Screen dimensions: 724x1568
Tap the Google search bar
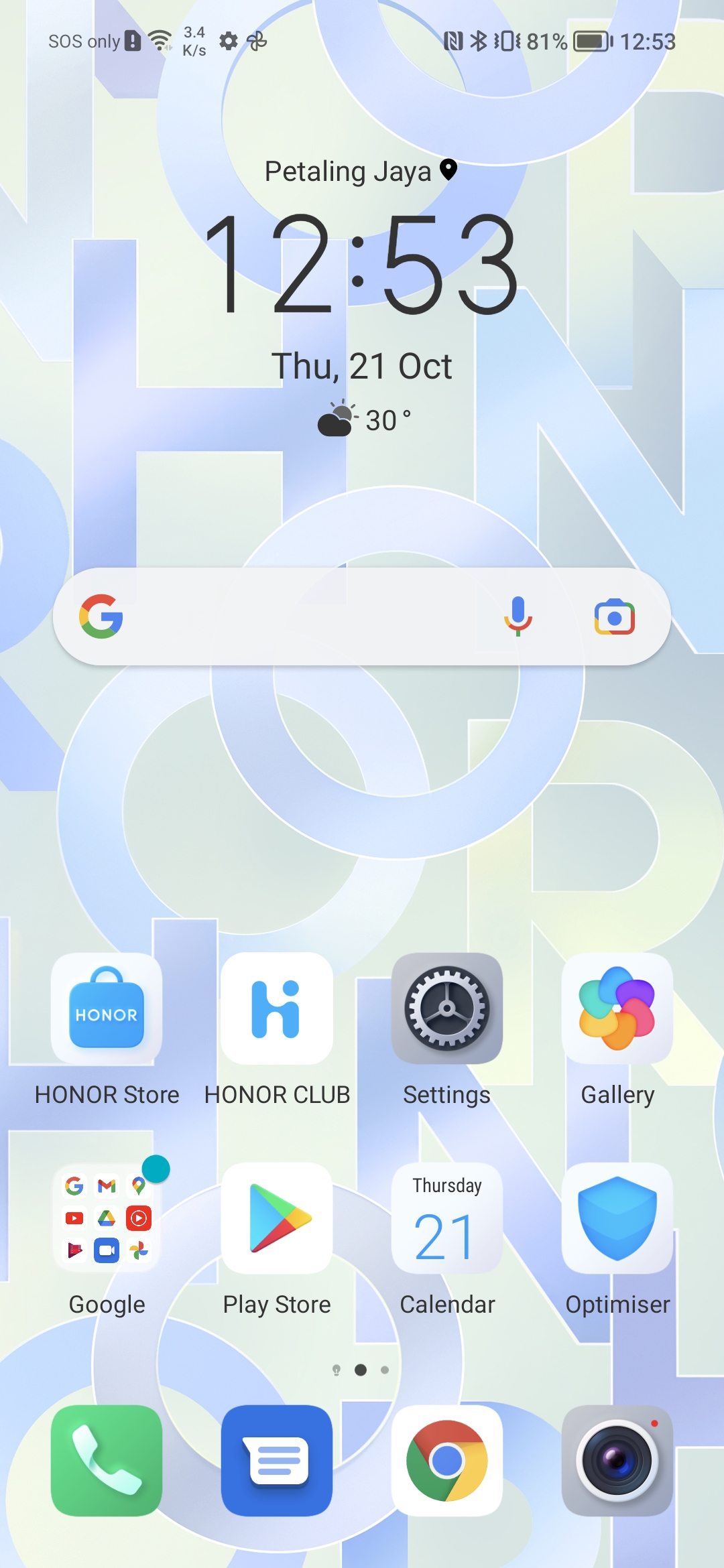pos(302,616)
